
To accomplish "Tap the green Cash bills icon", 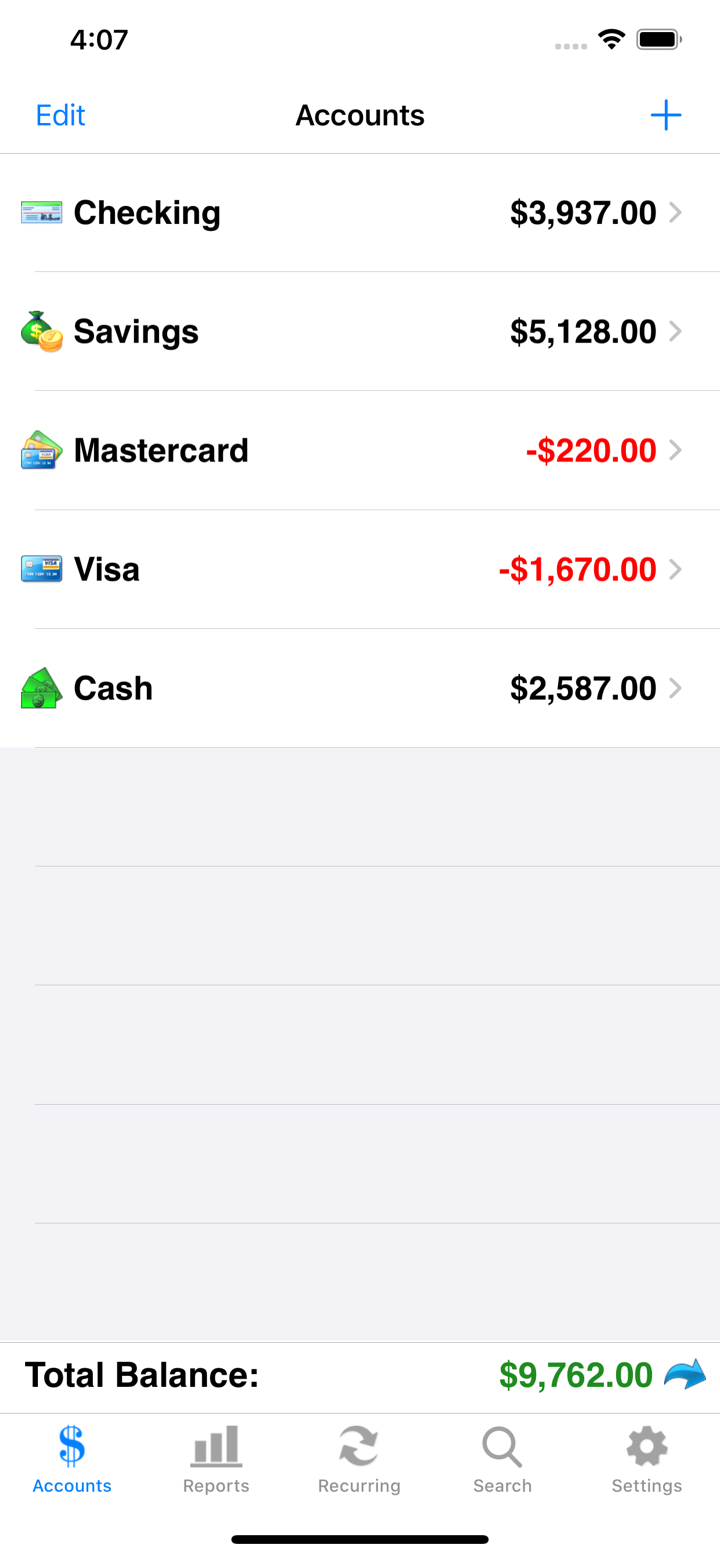I will click(x=40, y=688).
